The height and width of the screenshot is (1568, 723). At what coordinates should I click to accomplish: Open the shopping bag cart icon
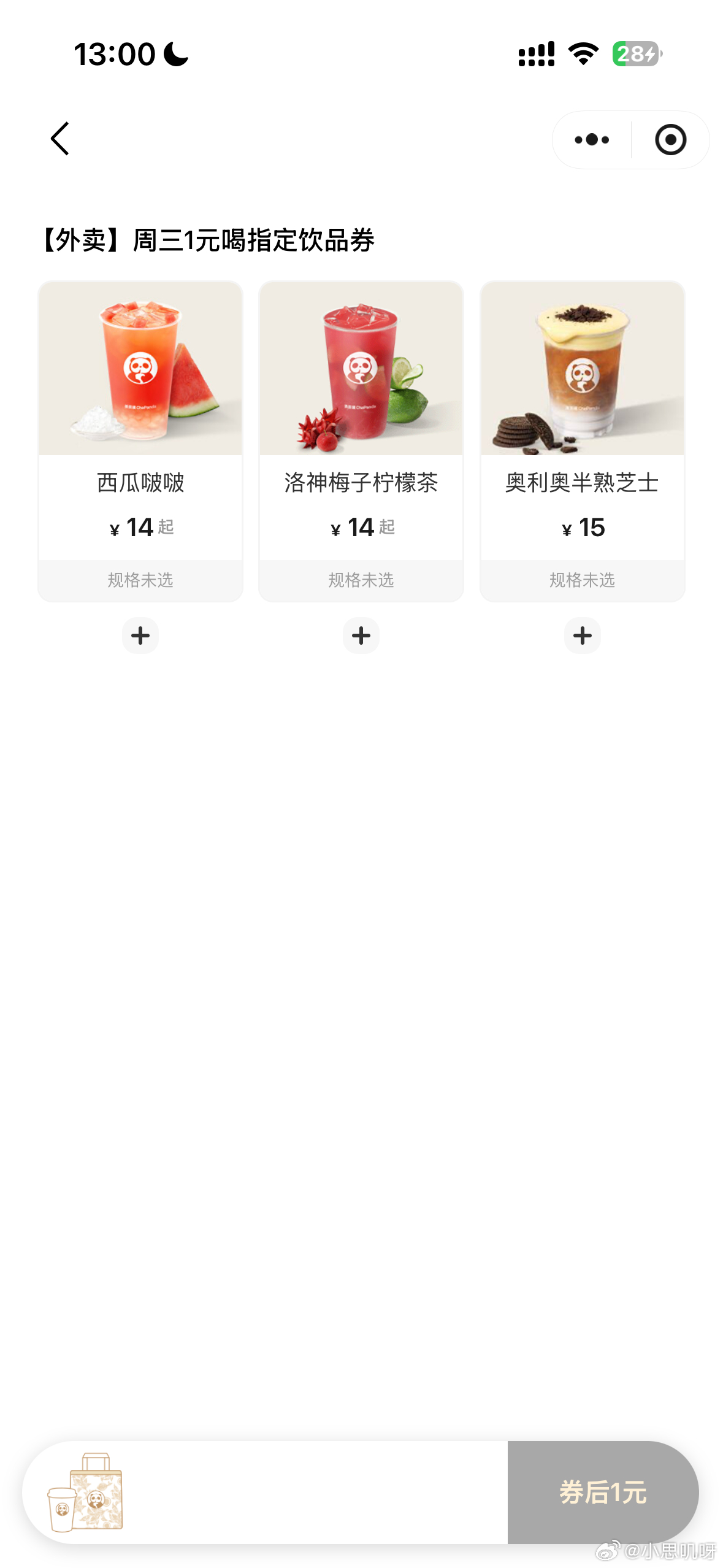[86, 1492]
